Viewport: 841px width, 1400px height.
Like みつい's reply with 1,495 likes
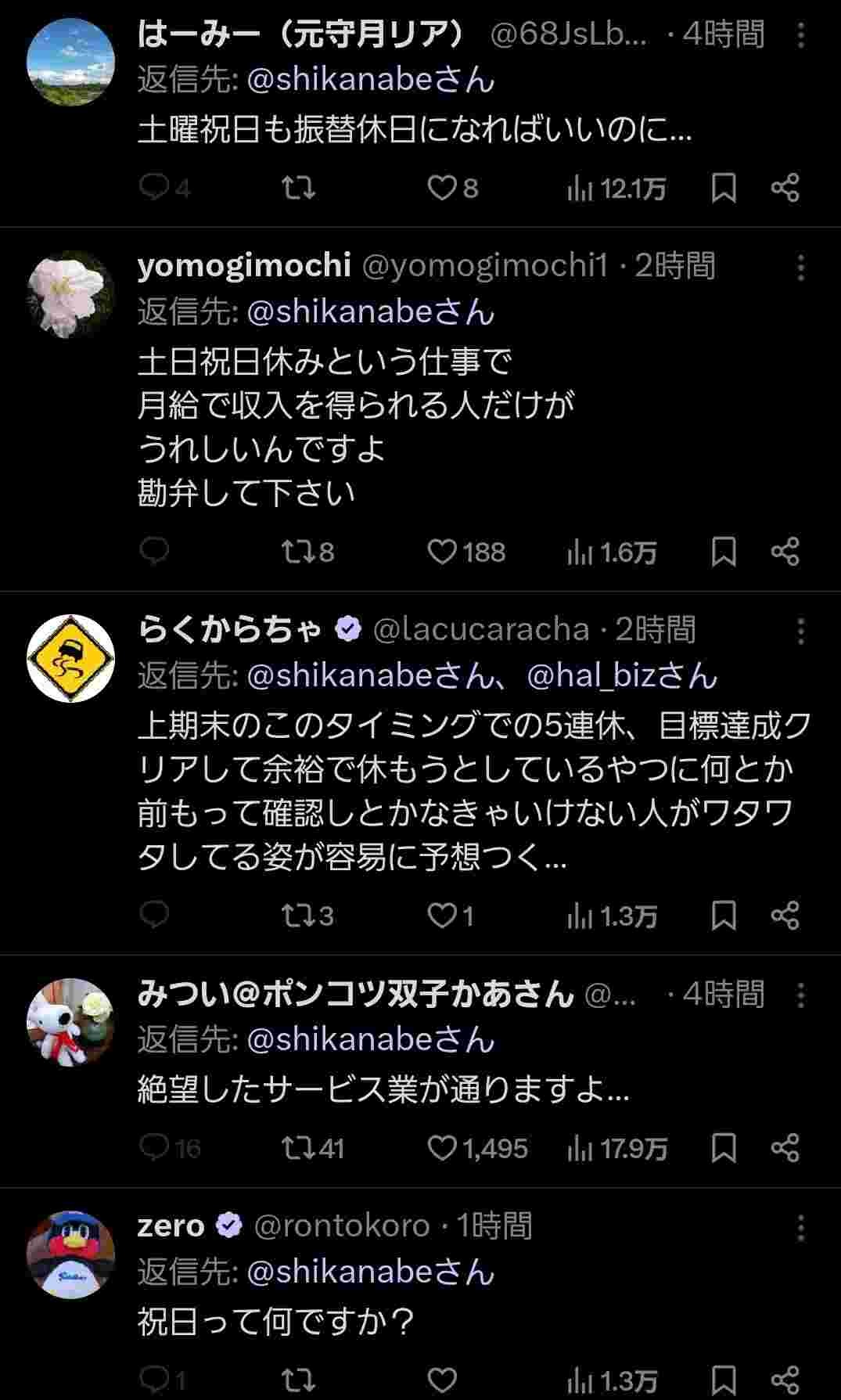(442, 1148)
